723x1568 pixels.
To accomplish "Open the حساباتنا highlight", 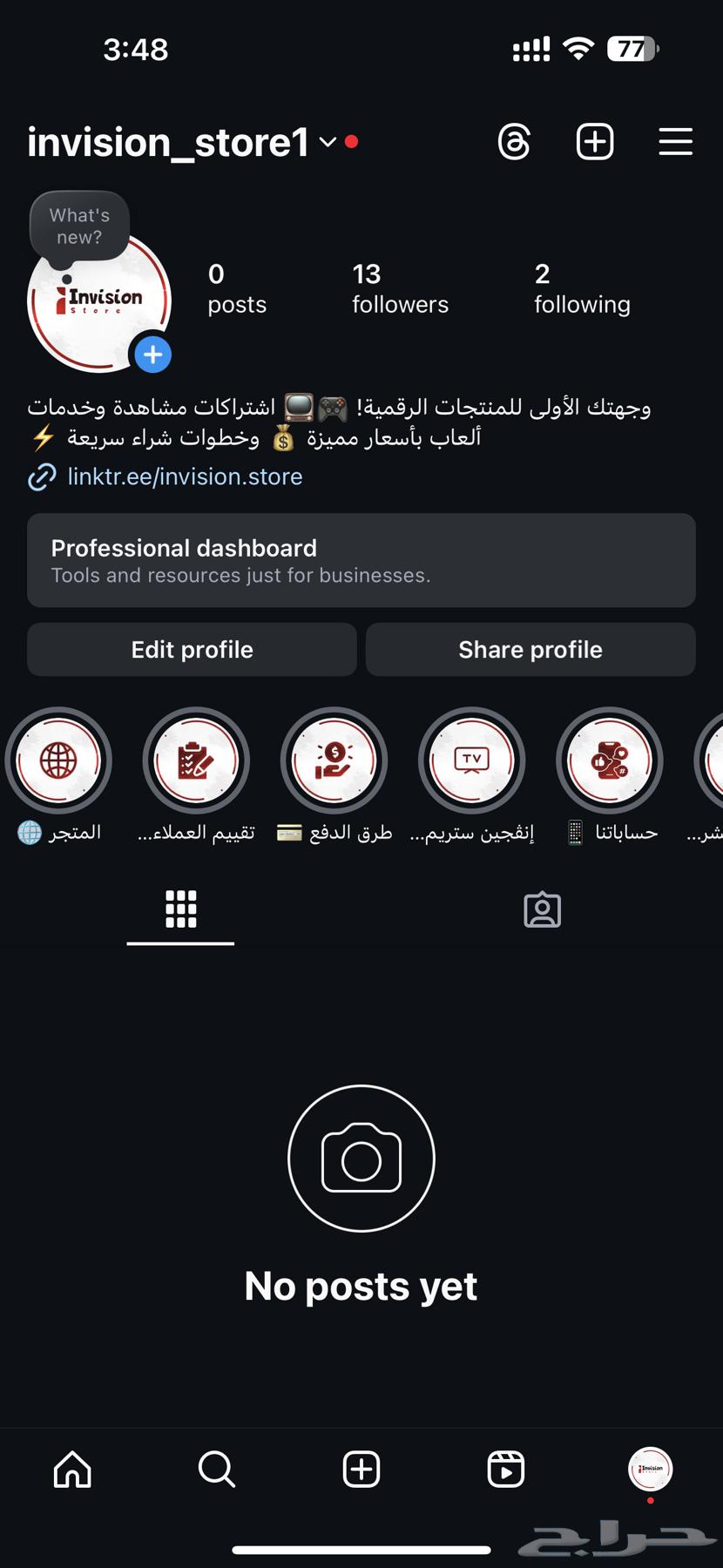I will (x=609, y=760).
